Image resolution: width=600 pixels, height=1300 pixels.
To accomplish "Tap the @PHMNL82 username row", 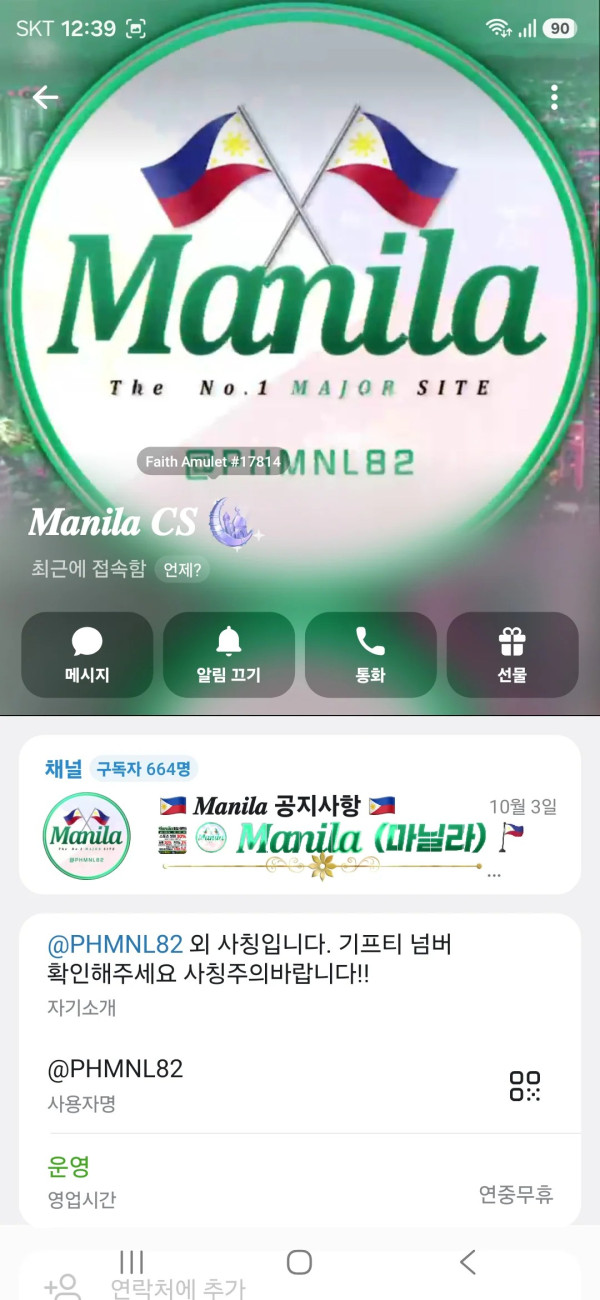I will click(300, 1082).
